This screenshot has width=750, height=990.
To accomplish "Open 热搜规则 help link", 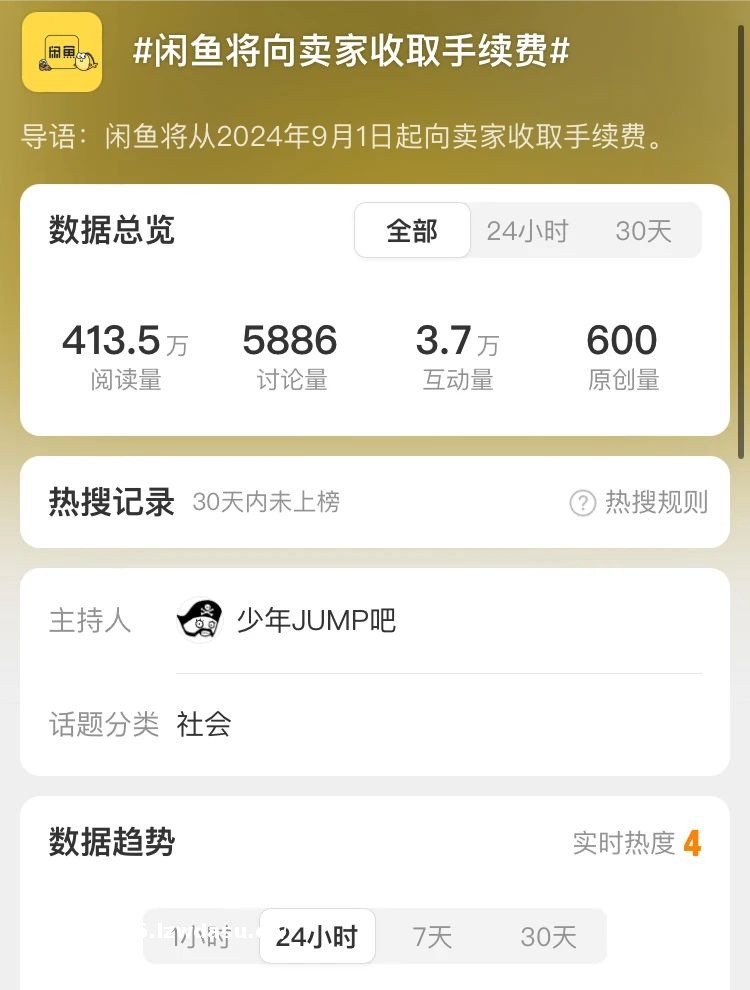I will point(639,502).
